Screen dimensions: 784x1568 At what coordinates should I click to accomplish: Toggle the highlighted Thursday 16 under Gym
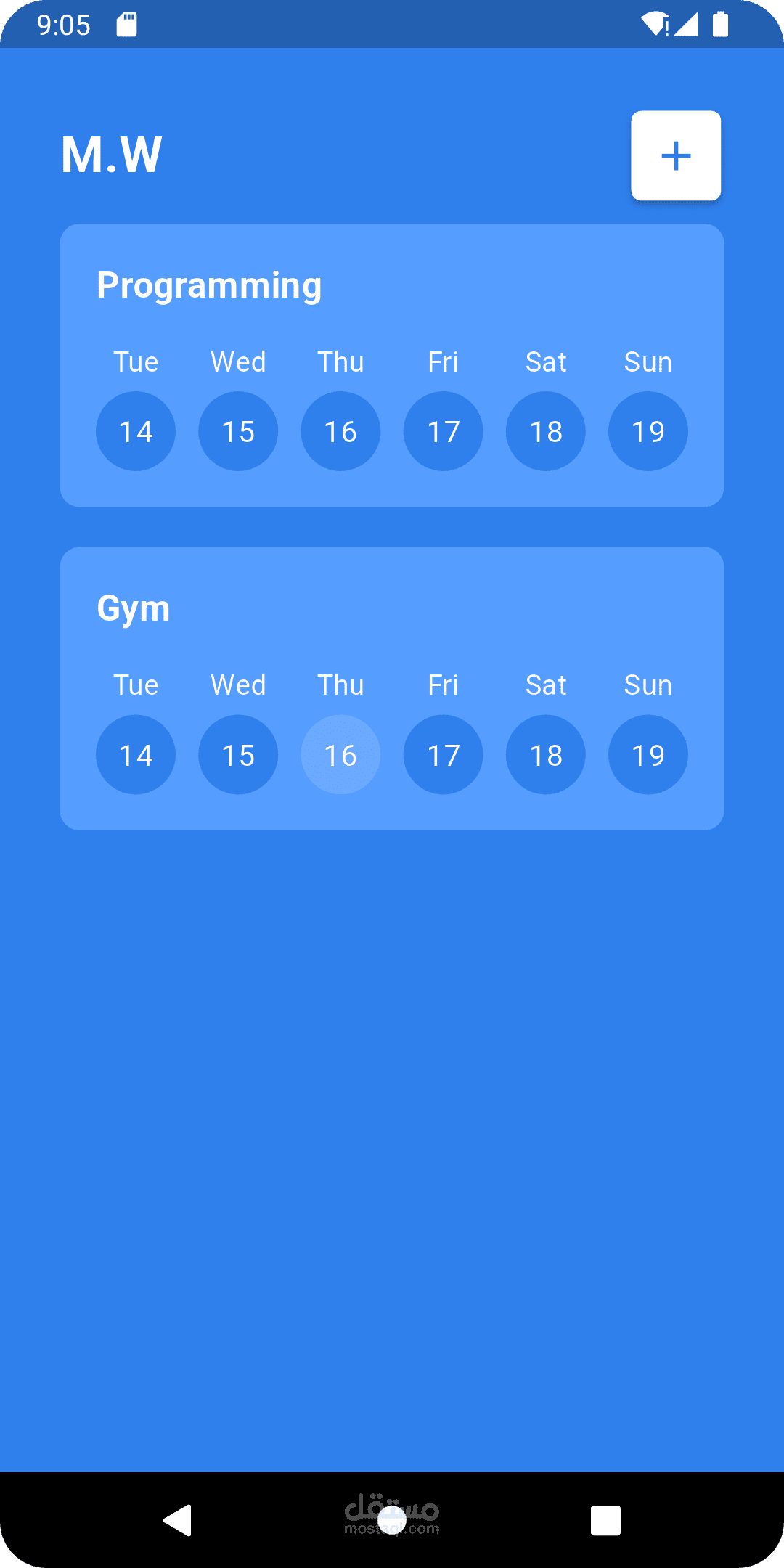point(340,754)
